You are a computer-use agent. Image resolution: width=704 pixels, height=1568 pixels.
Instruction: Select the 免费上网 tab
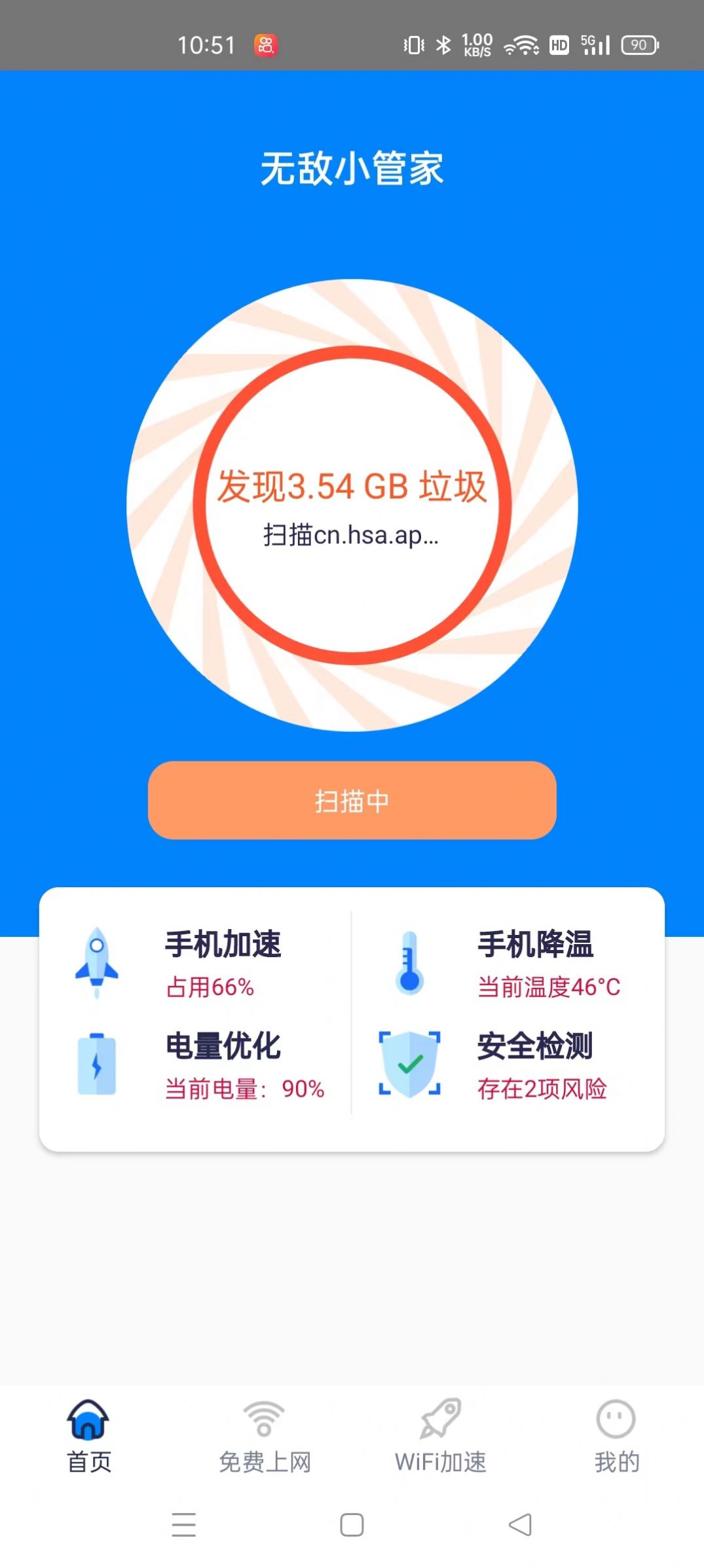click(x=266, y=1440)
